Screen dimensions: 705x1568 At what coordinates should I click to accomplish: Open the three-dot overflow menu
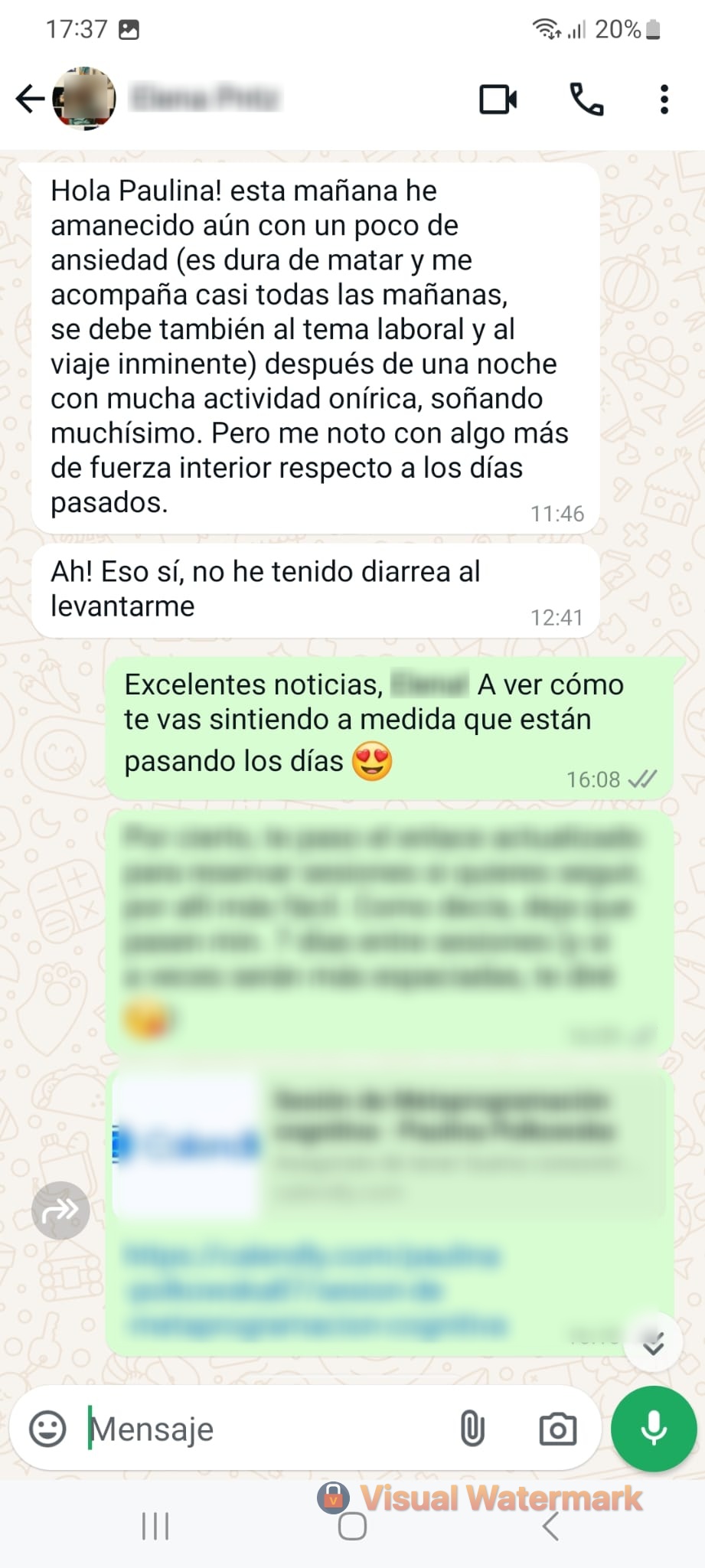664,100
